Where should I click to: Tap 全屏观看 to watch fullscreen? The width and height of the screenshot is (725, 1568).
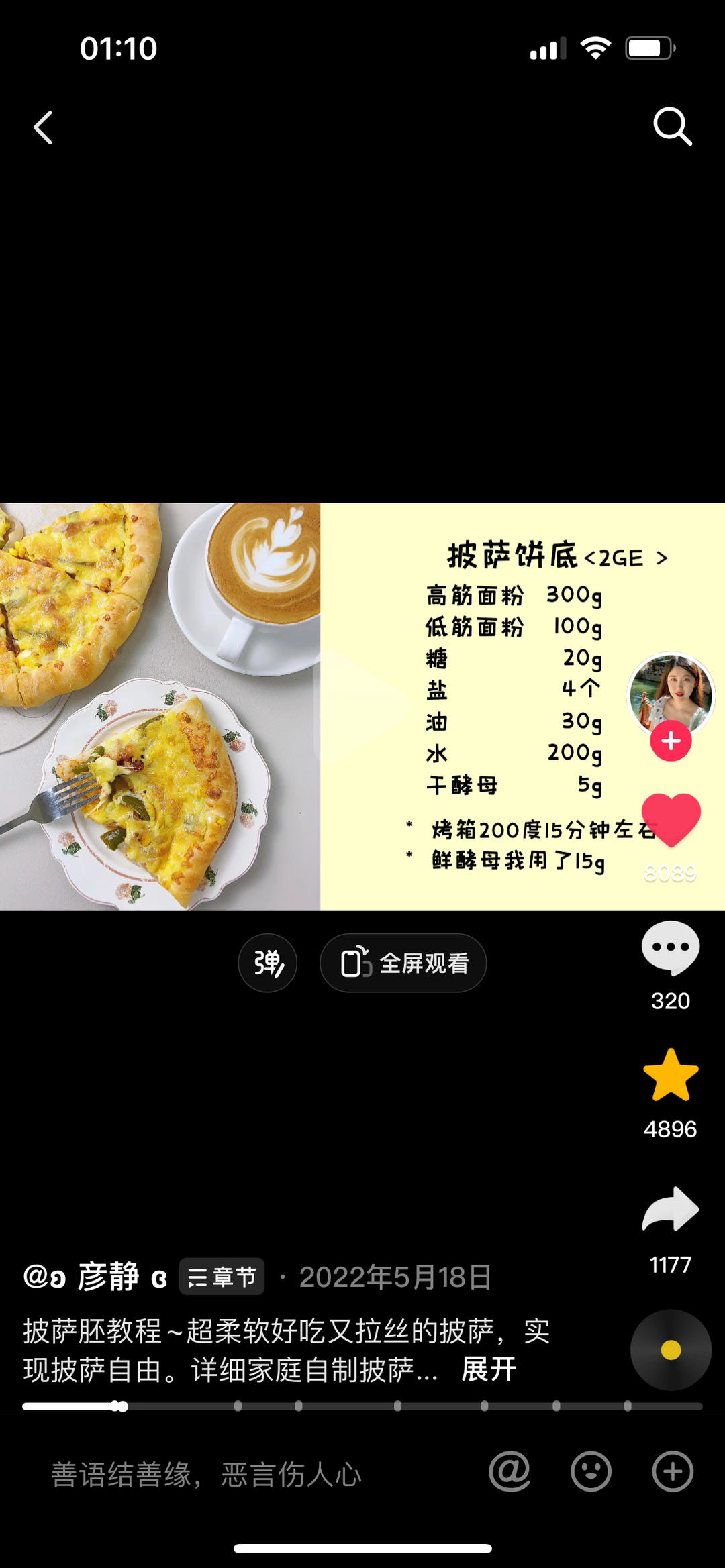(x=403, y=963)
